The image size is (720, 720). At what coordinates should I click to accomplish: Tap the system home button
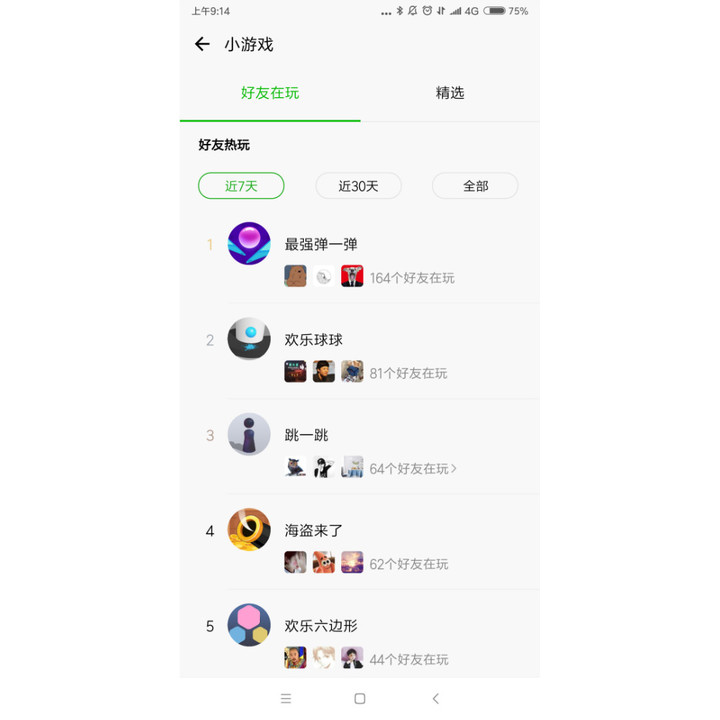[x=360, y=699]
